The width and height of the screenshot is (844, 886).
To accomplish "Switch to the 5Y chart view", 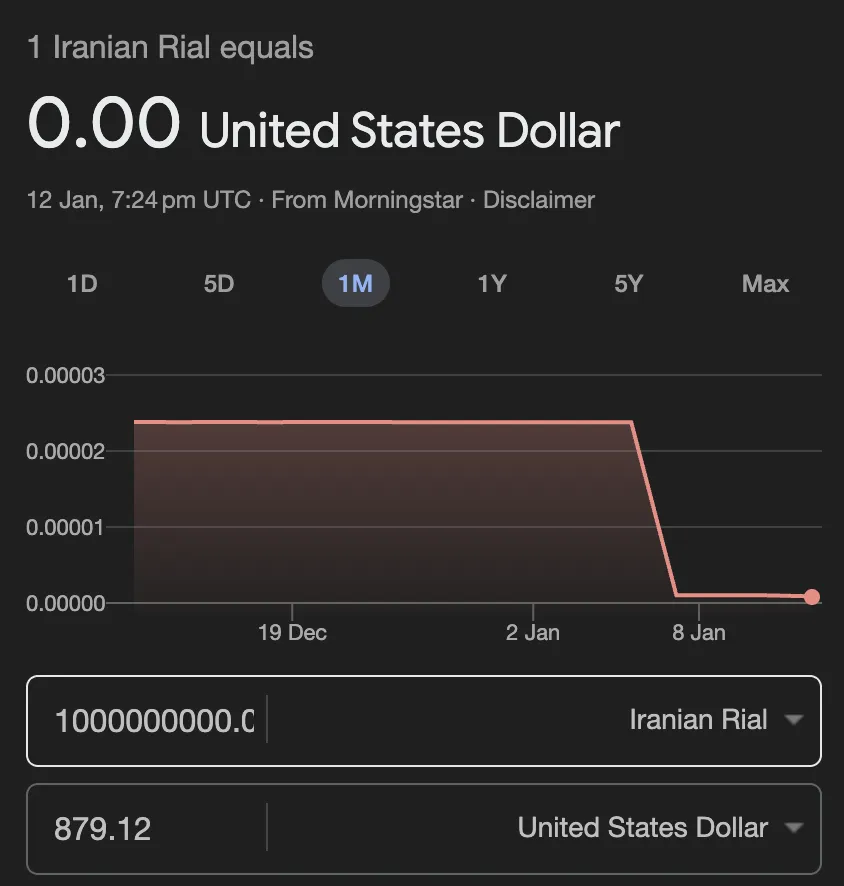I will tap(628, 284).
